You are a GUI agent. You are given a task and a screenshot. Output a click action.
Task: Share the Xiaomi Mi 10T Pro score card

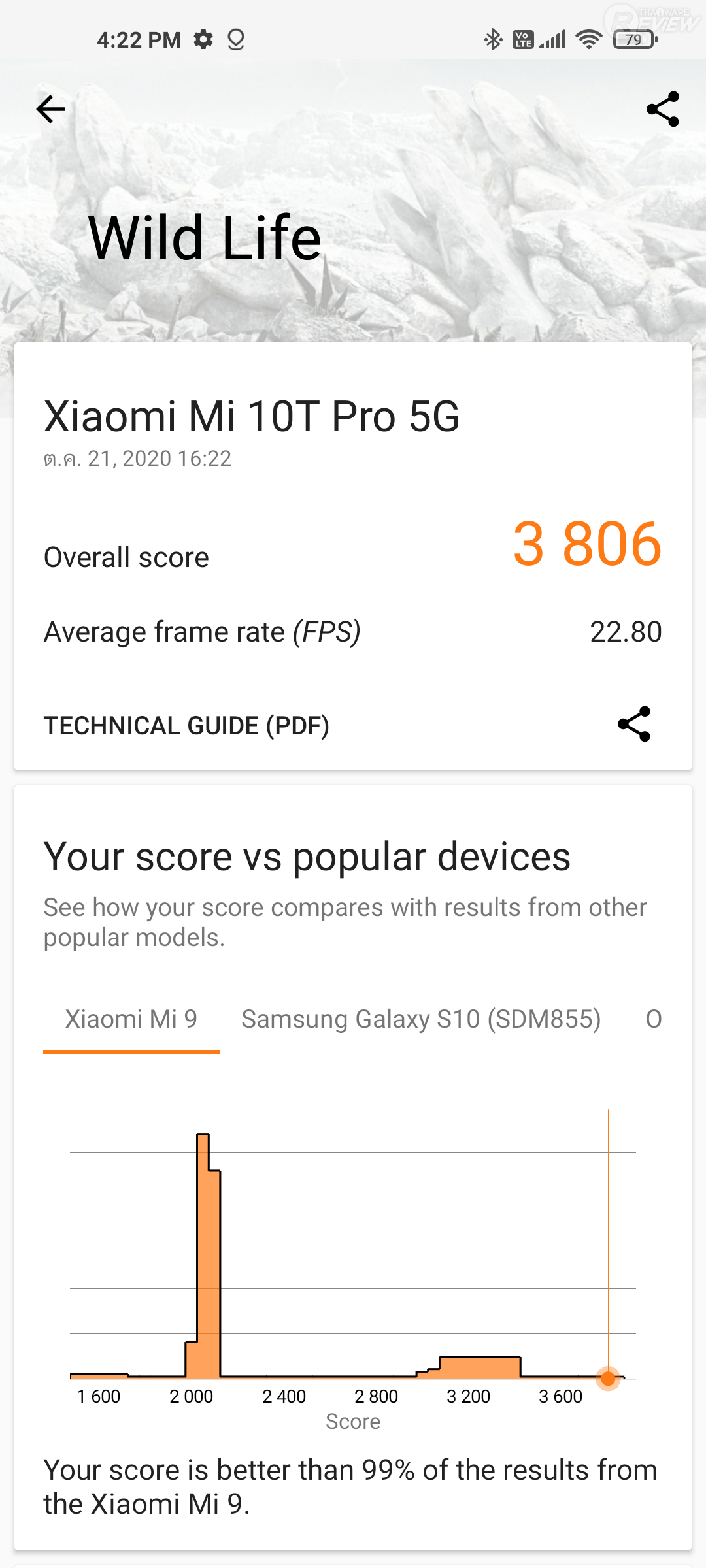click(634, 724)
